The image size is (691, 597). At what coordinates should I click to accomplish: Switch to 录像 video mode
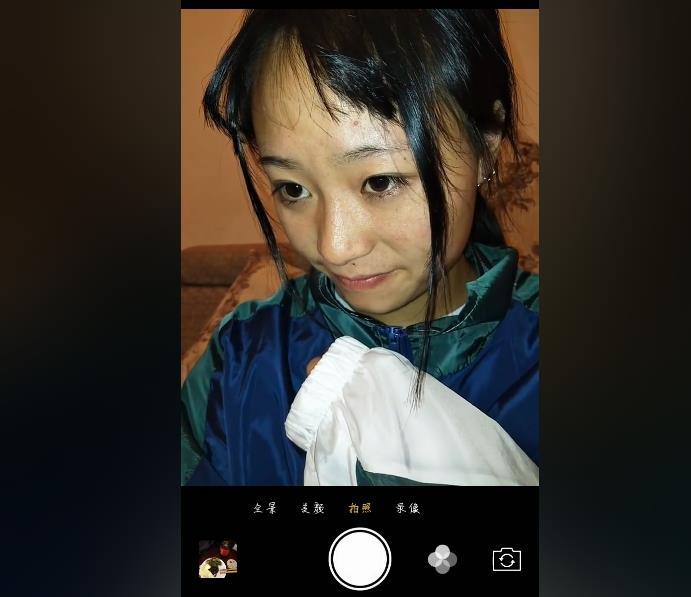[408, 508]
